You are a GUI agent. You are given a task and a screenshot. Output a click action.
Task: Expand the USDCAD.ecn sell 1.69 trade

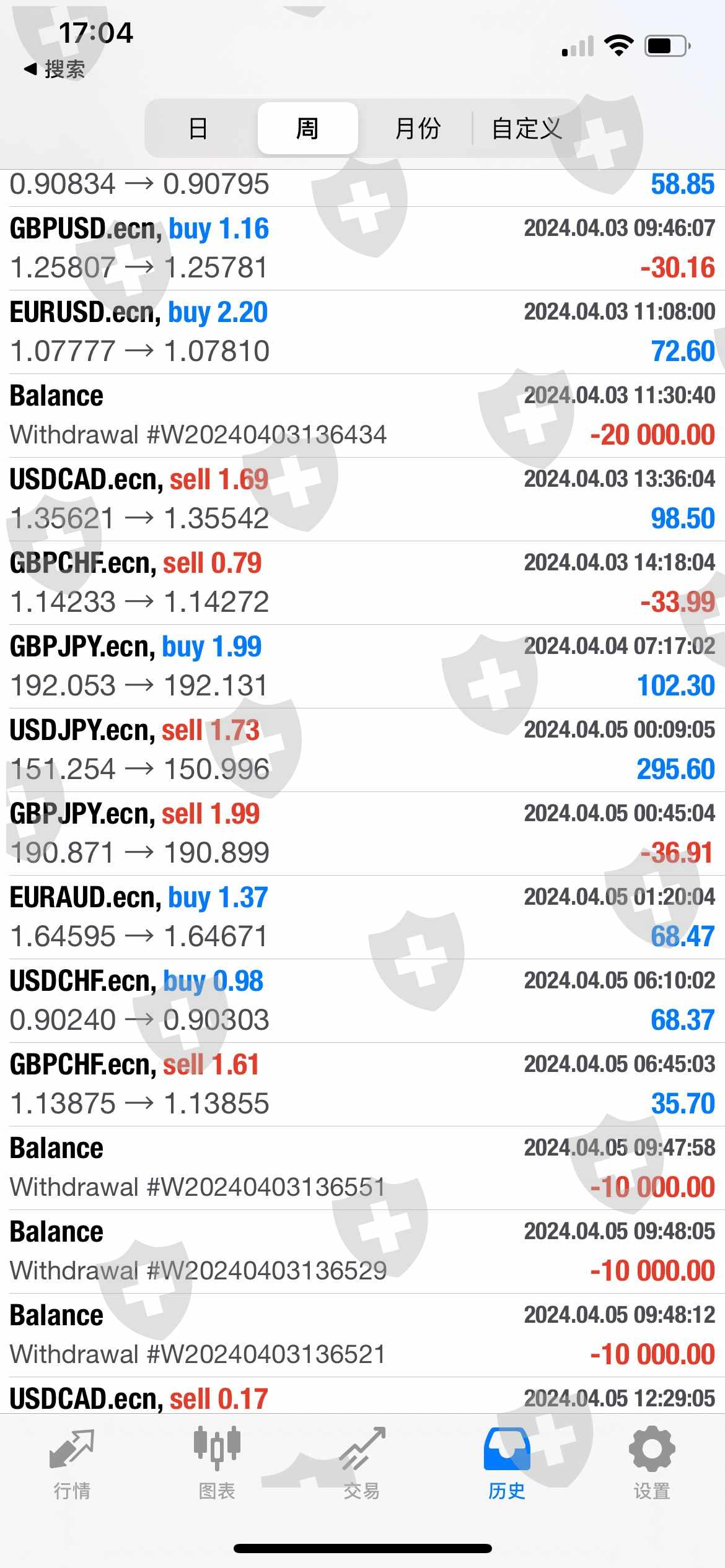(x=362, y=499)
